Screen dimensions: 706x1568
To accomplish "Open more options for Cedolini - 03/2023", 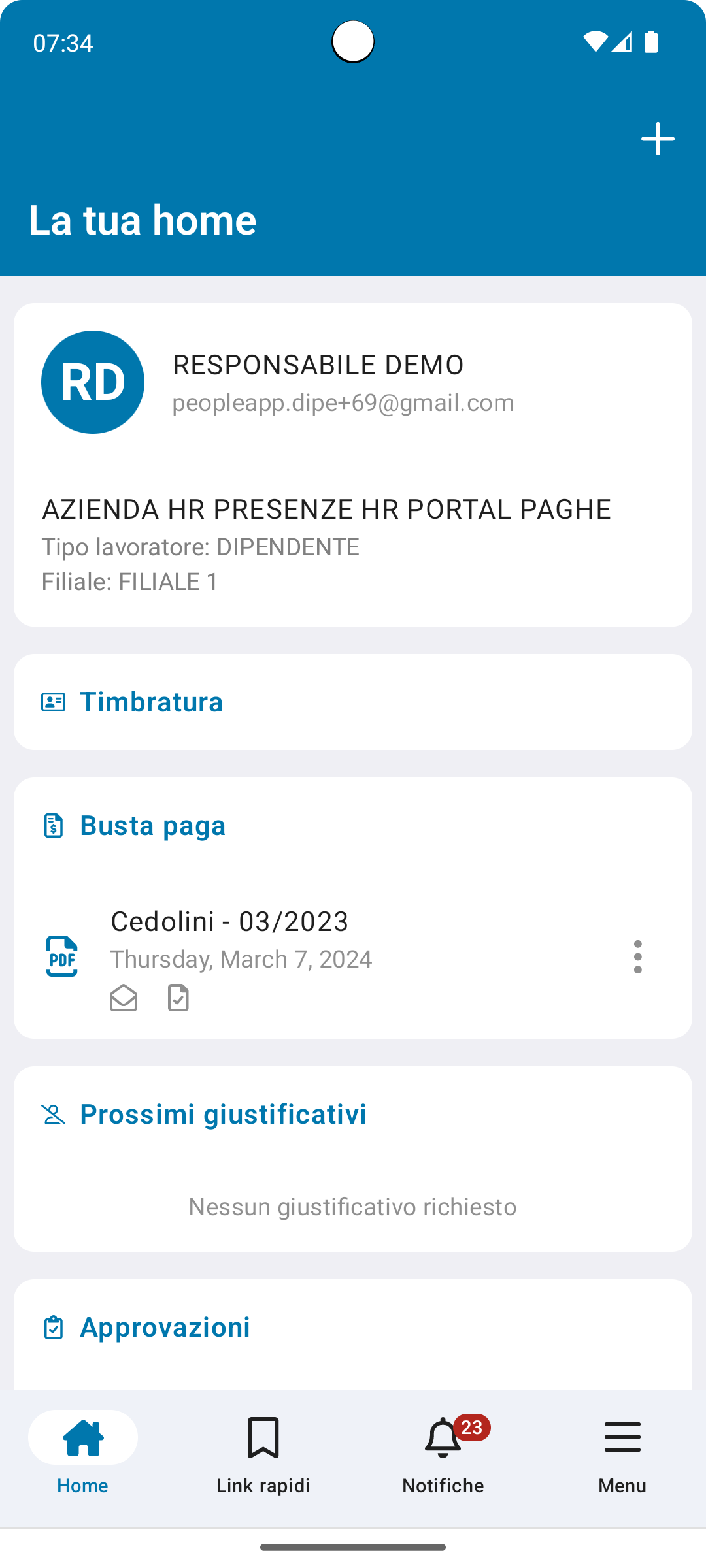I will tap(637, 956).
